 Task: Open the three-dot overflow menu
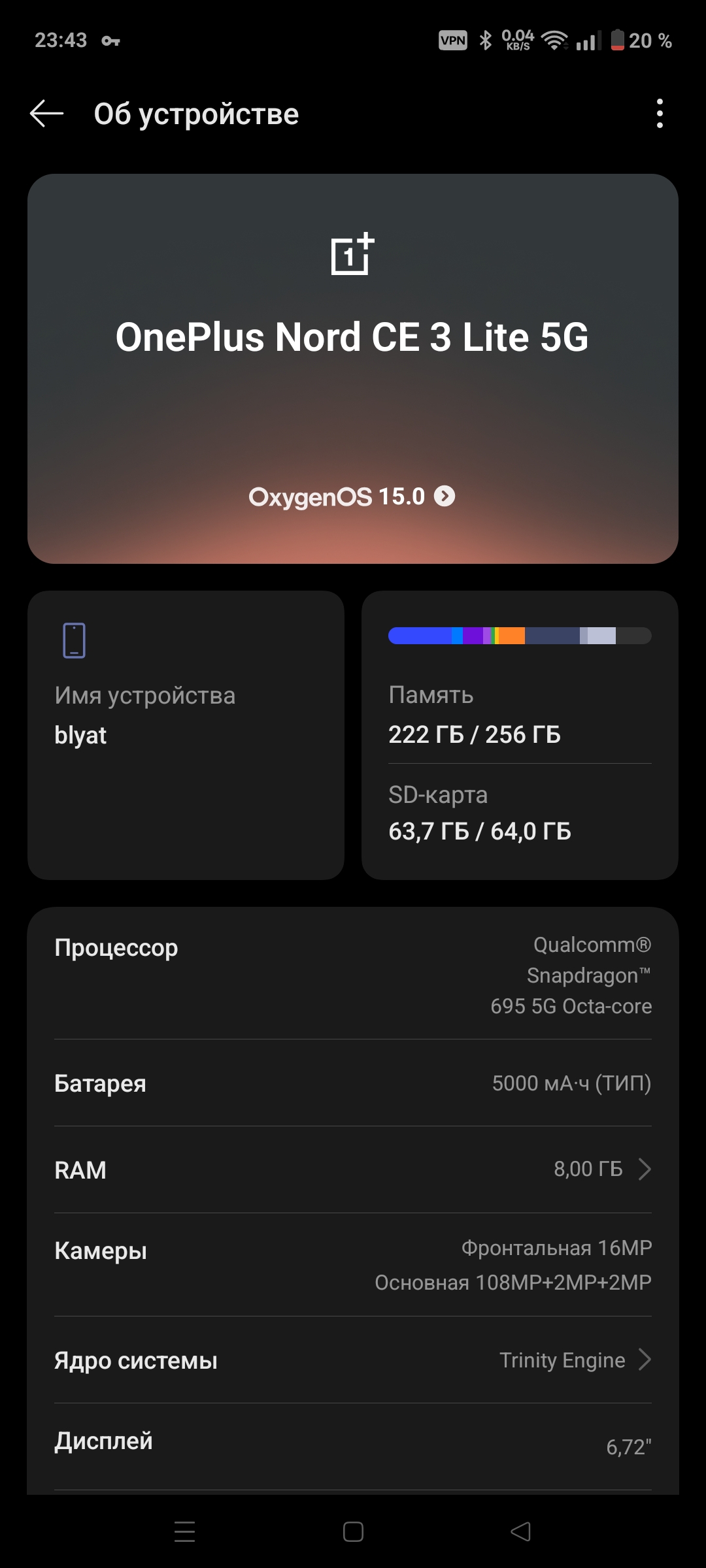click(660, 114)
